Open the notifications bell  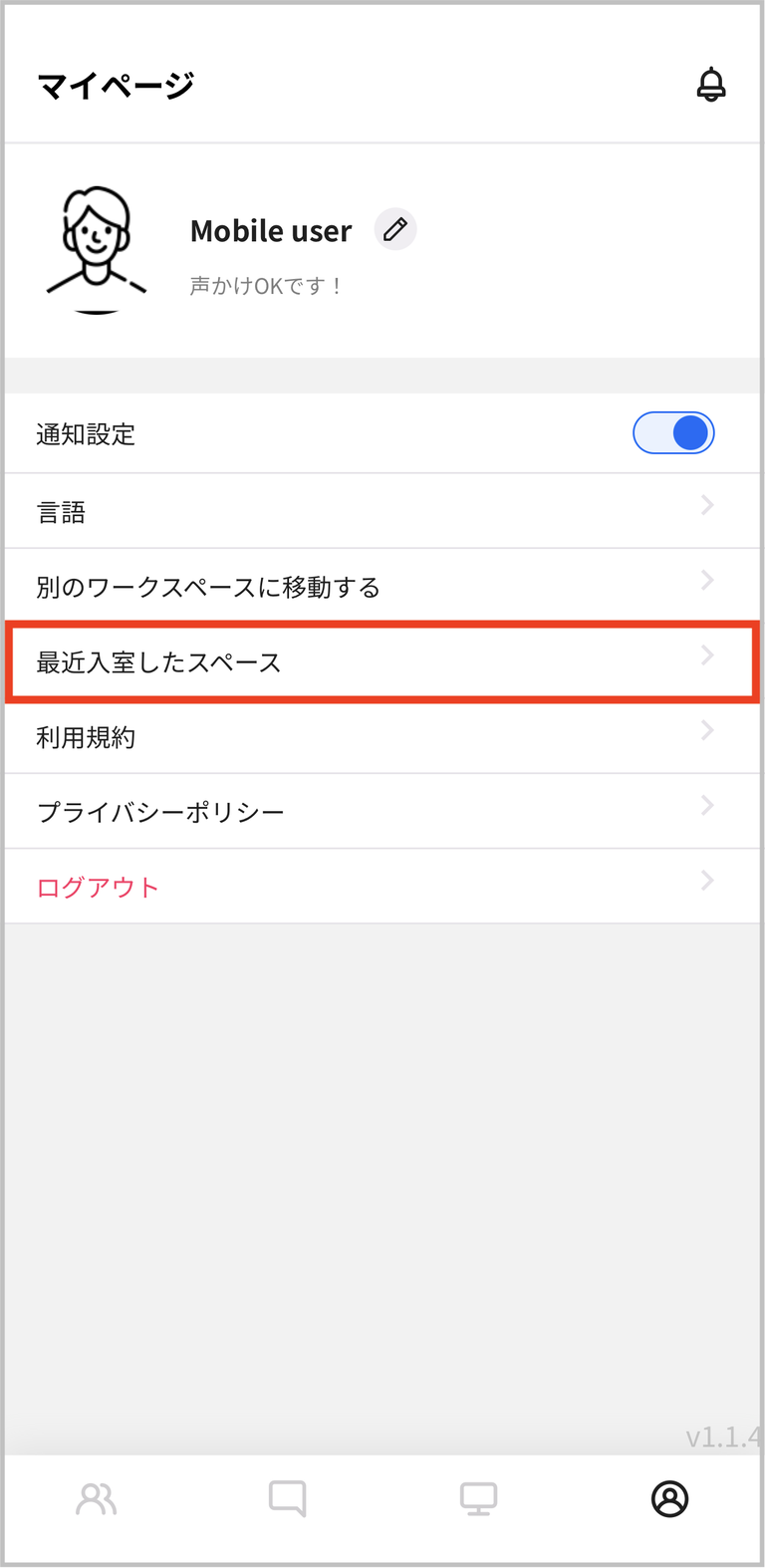pos(710,85)
